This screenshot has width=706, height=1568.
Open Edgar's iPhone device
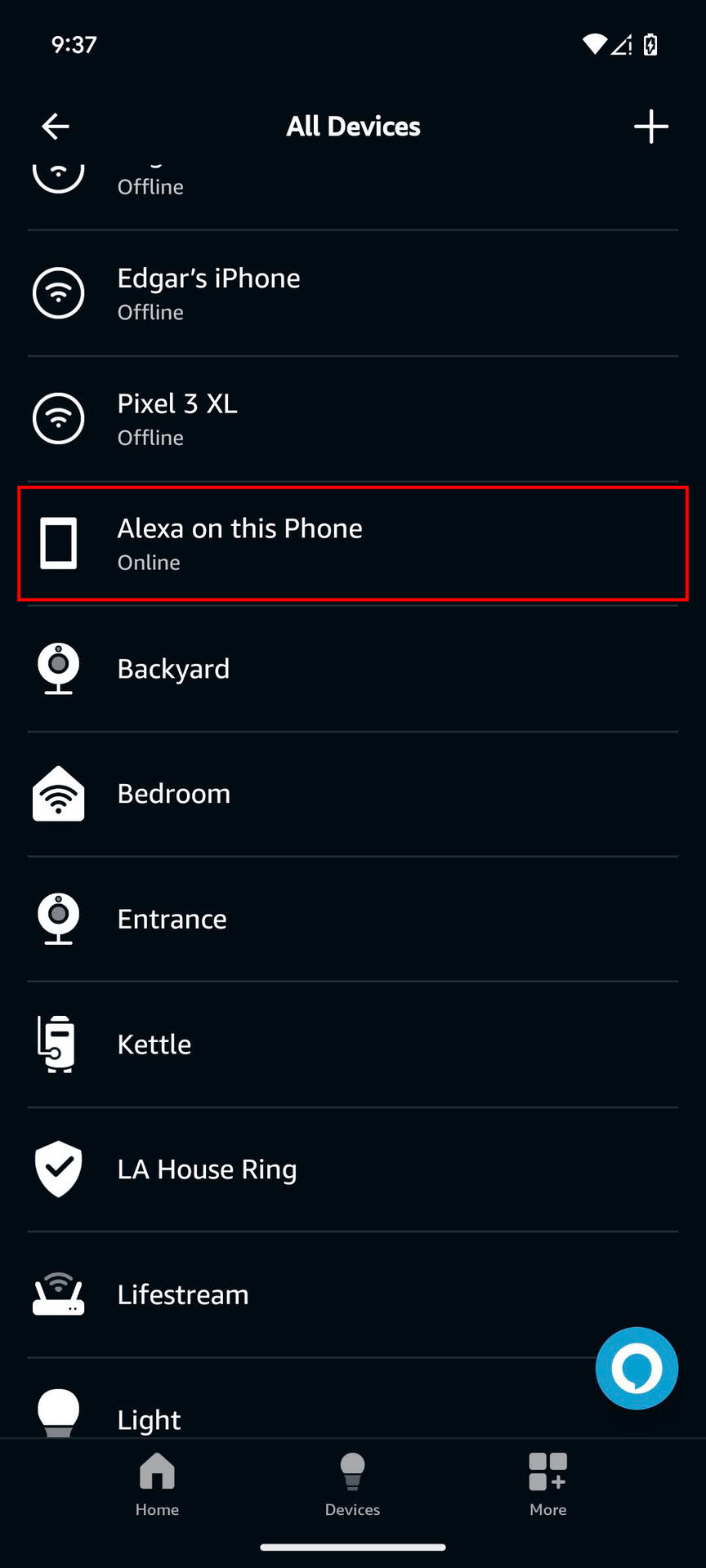coord(353,293)
